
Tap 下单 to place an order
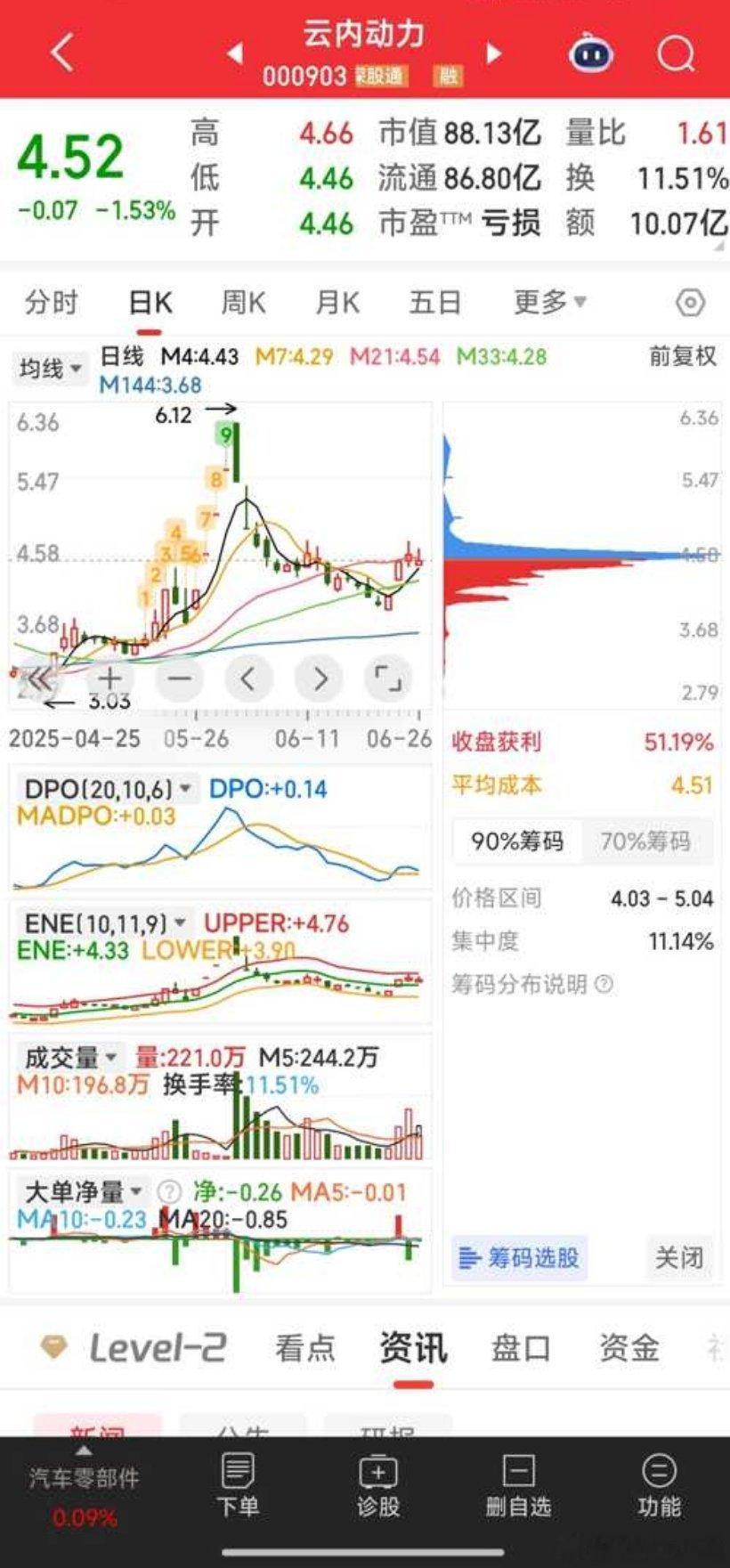pos(238,1486)
